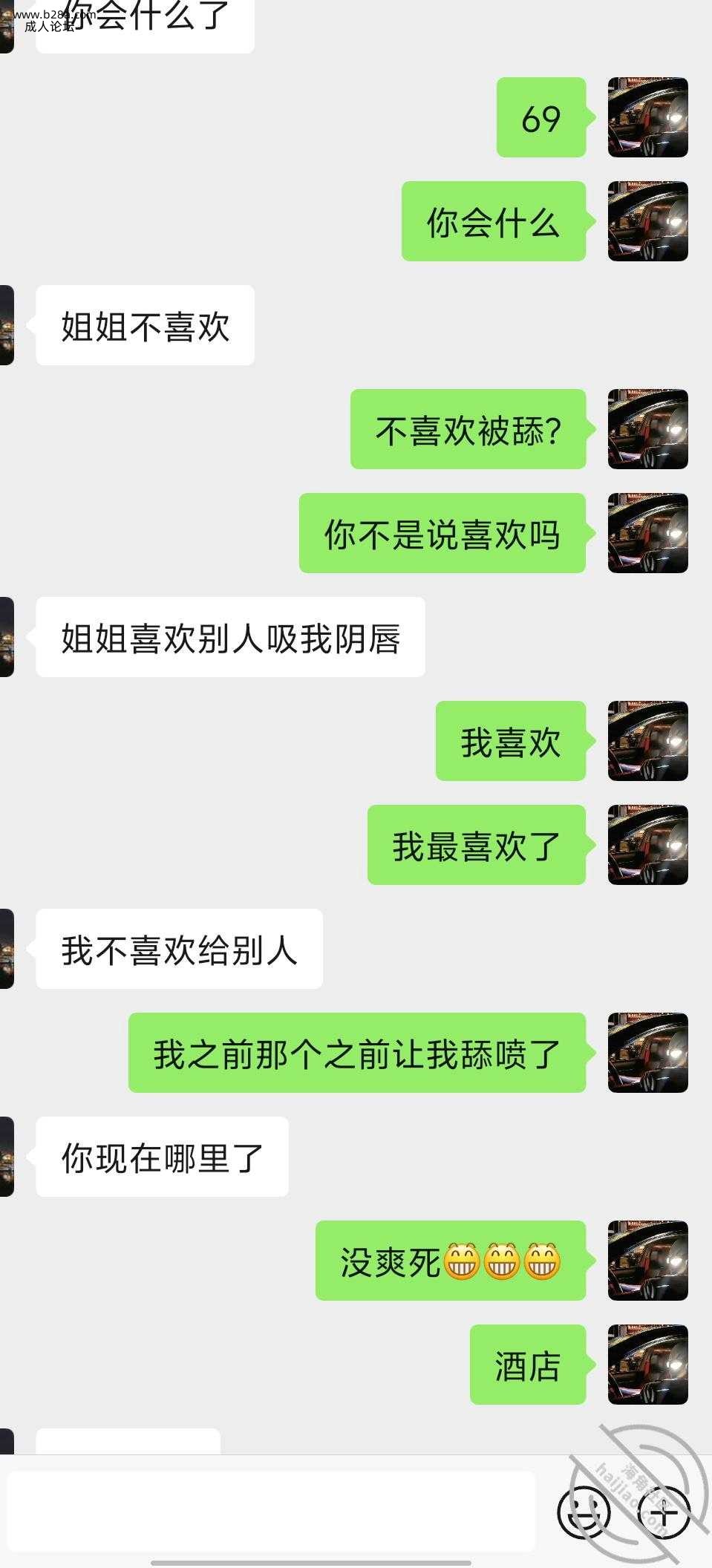
Task: Tap the message input field
Action: point(271,1512)
